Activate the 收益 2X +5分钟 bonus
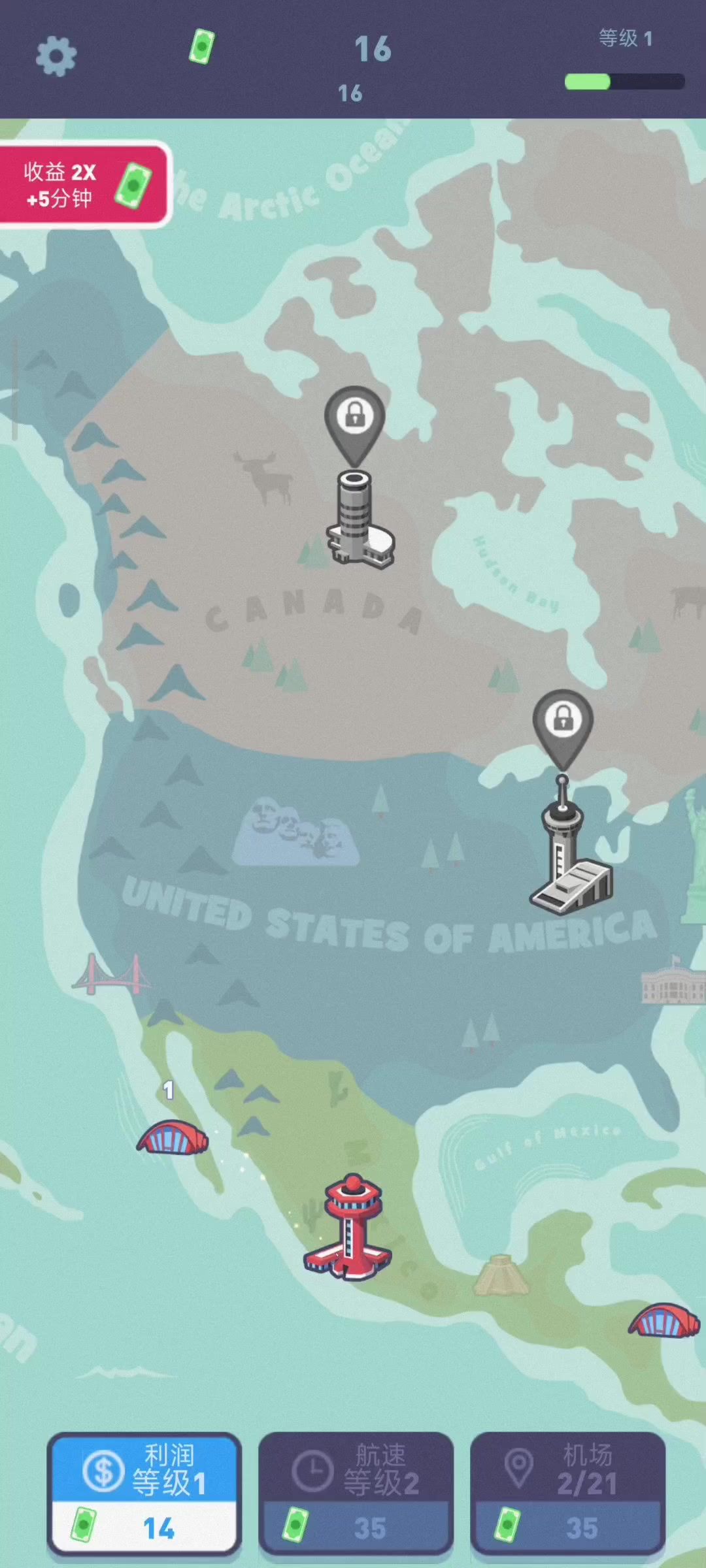 click(85, 185)
